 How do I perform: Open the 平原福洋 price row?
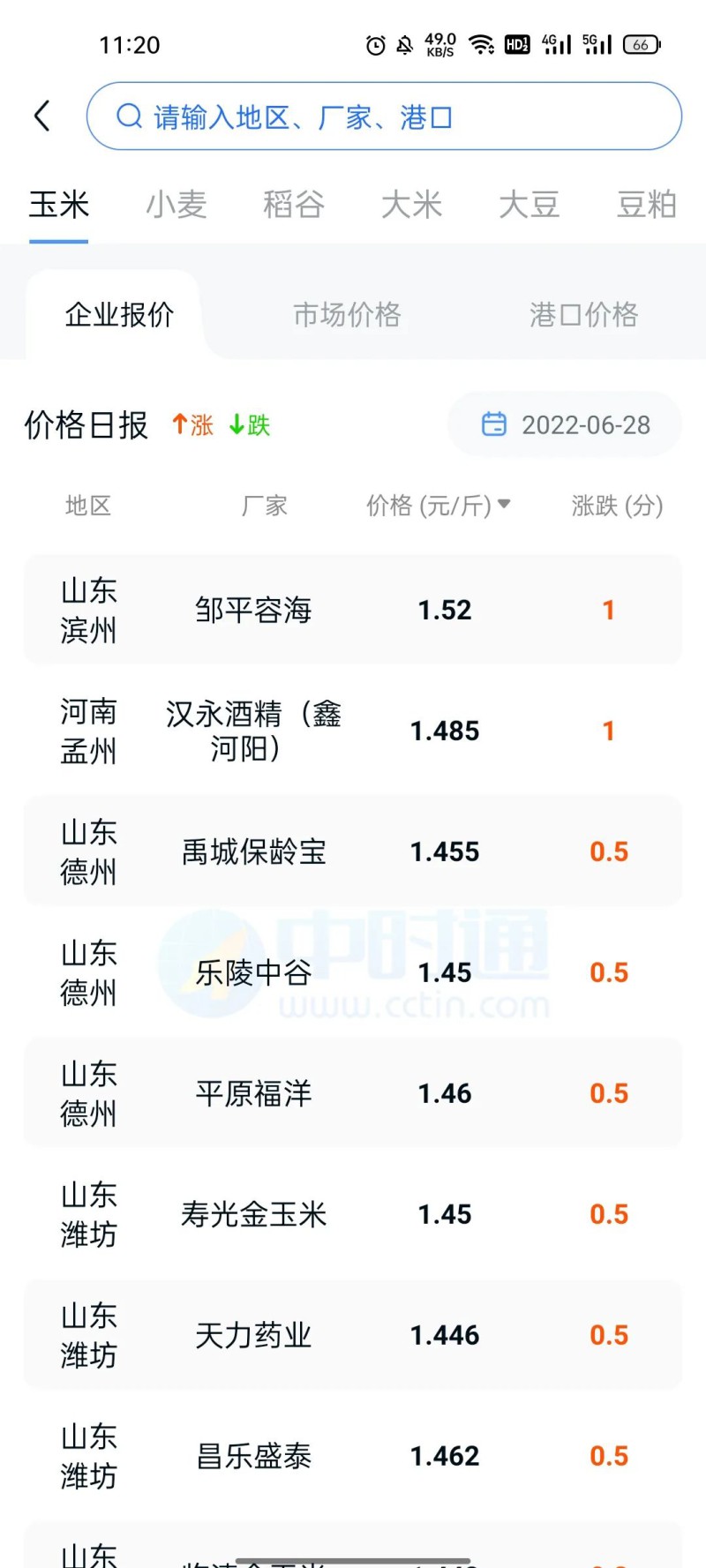point(353,1093)
